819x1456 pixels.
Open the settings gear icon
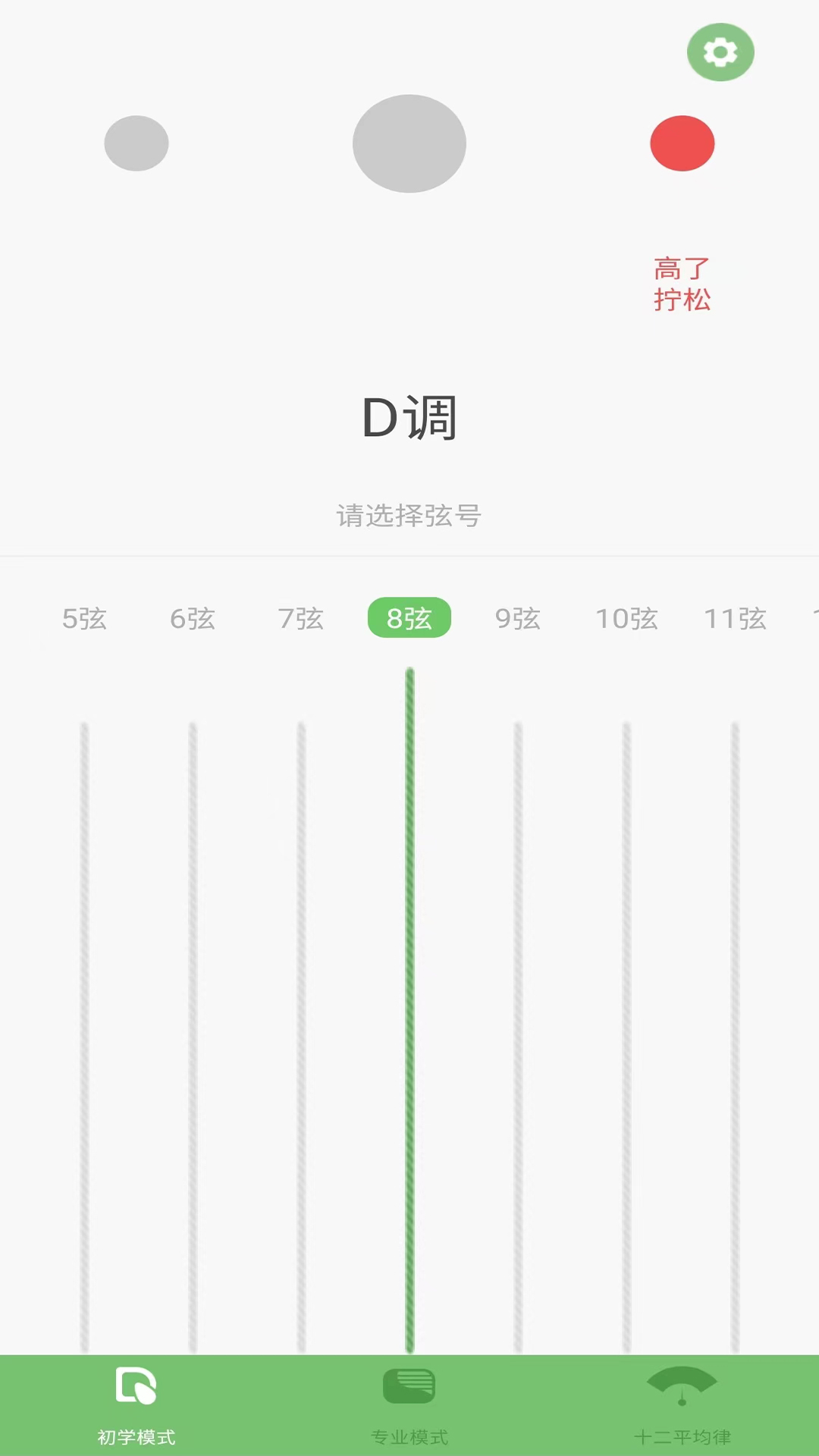720,52
